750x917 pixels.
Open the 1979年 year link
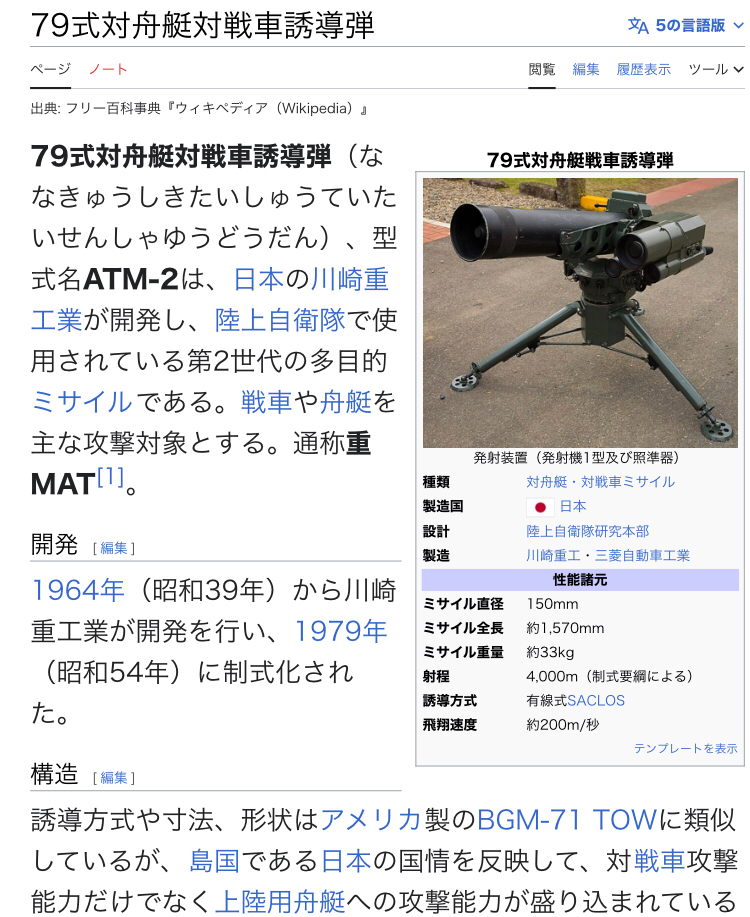point(341,631)
